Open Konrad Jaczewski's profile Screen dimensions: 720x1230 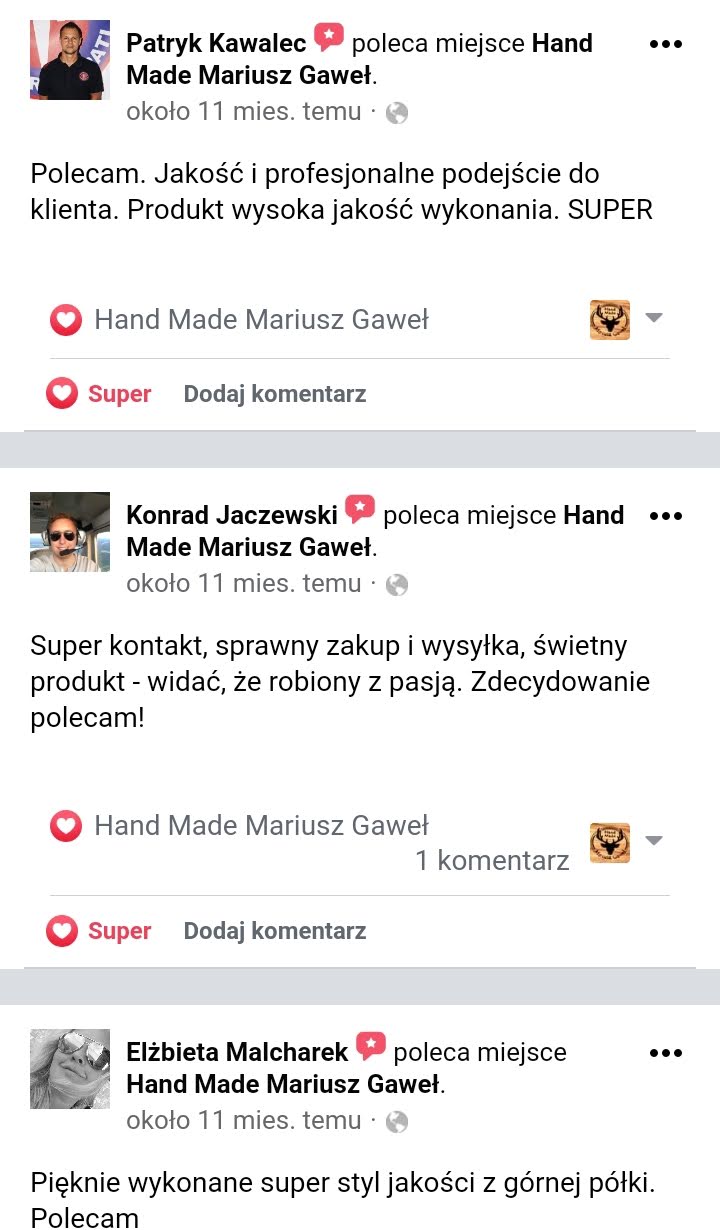point(232,516)
